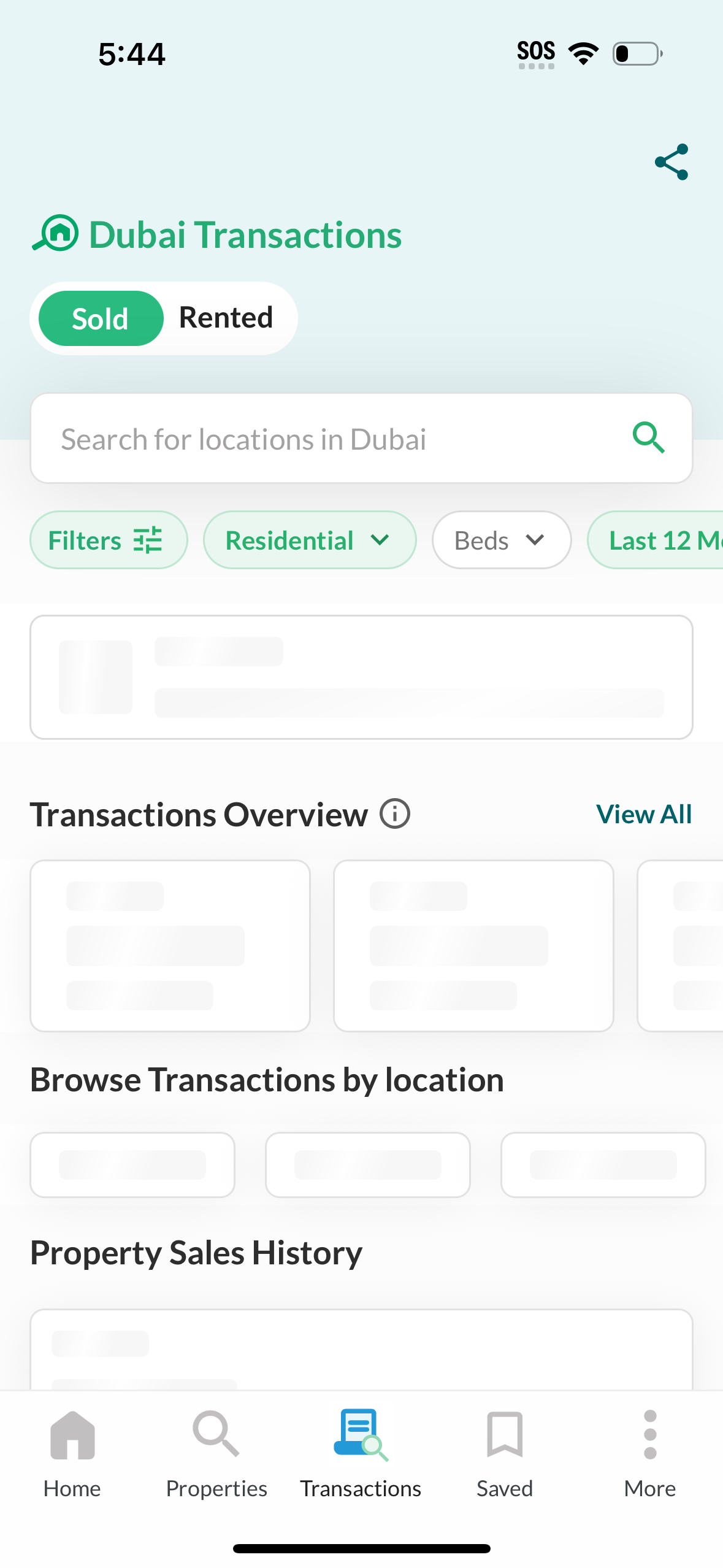Tap the info icon beside Transactions Overview
This screenshot has width=723, height=1568.
tap(394, 814)
